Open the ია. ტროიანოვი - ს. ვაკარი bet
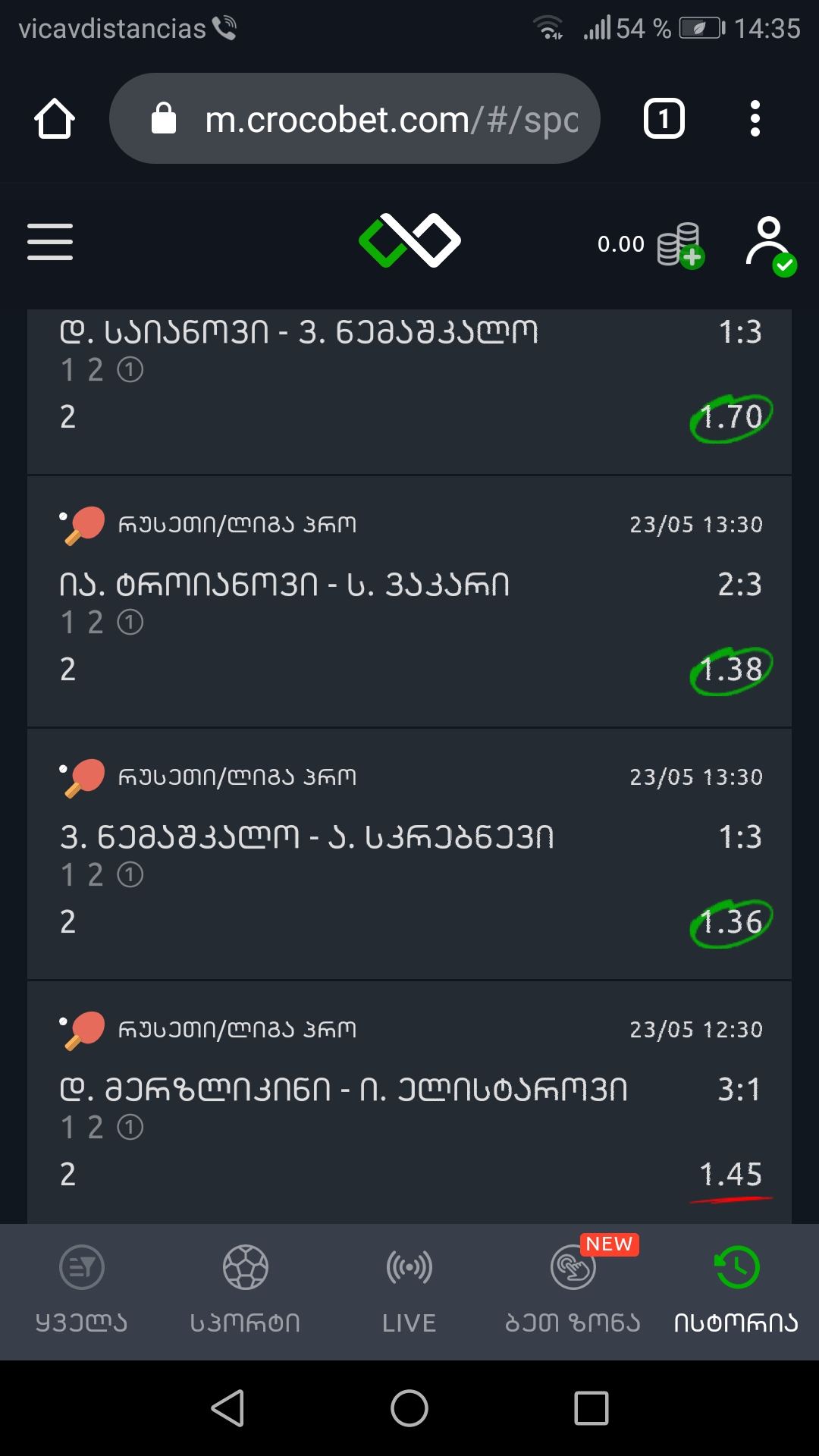Image resolution: width=819 pixels, height=1456 pixels. (285, 585)
